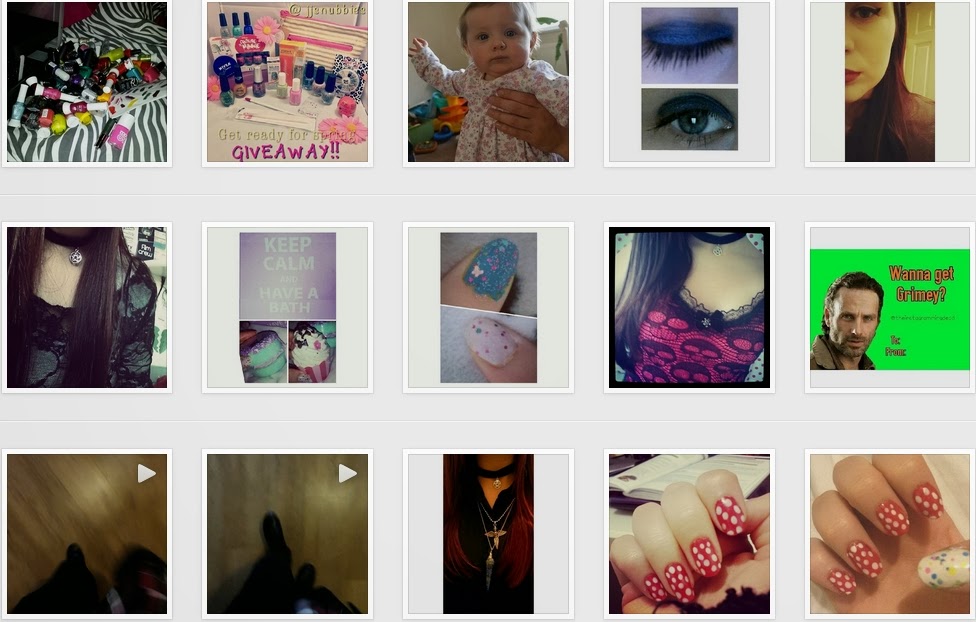The image size is (976, 622).
Task: Open the polka dot nails photo with book
Action: pos(689,534)
